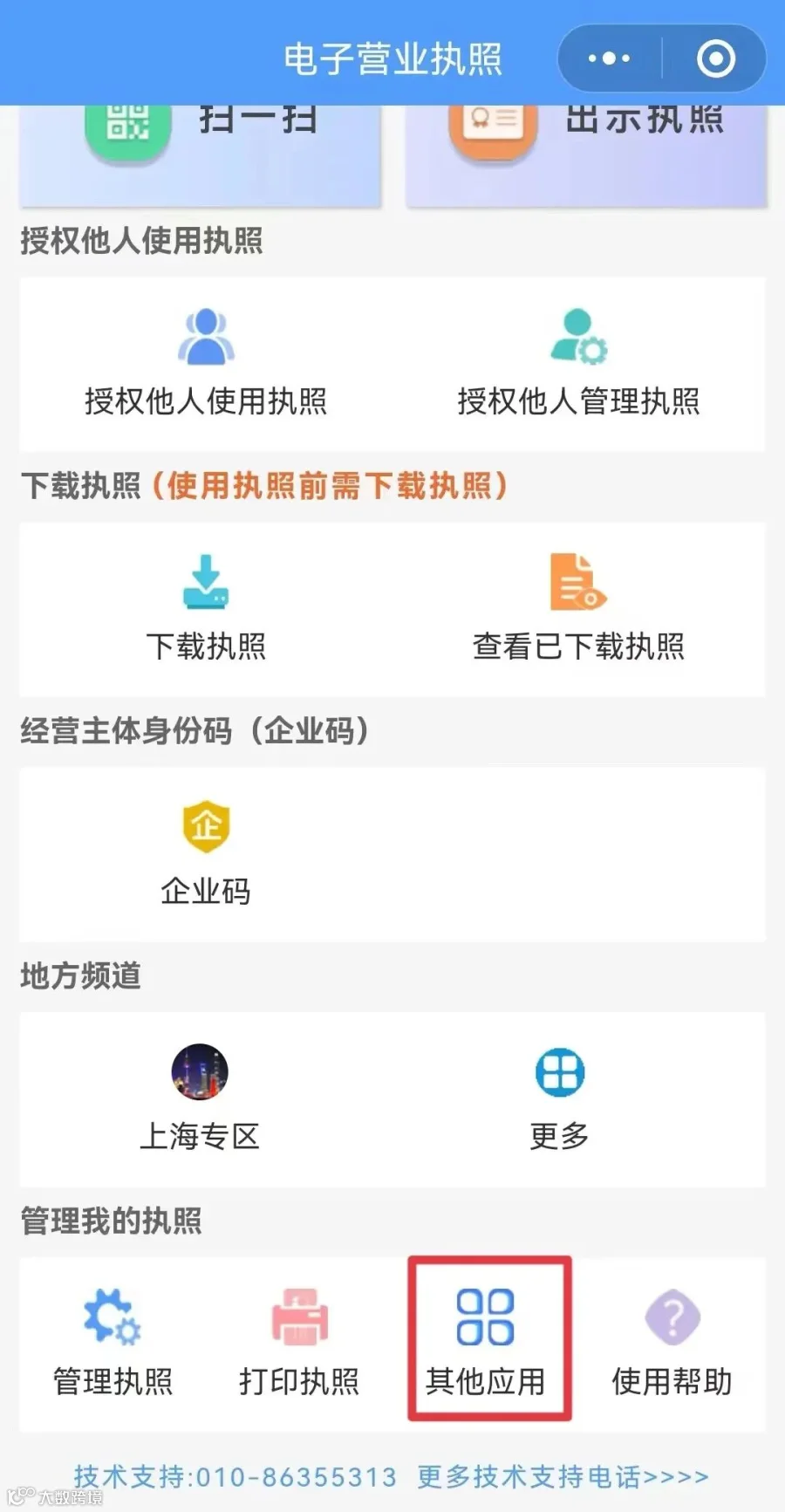Screen dimensions: 785x1512
Task: Select 授权他人管理执照
Action: coord(578,364)
